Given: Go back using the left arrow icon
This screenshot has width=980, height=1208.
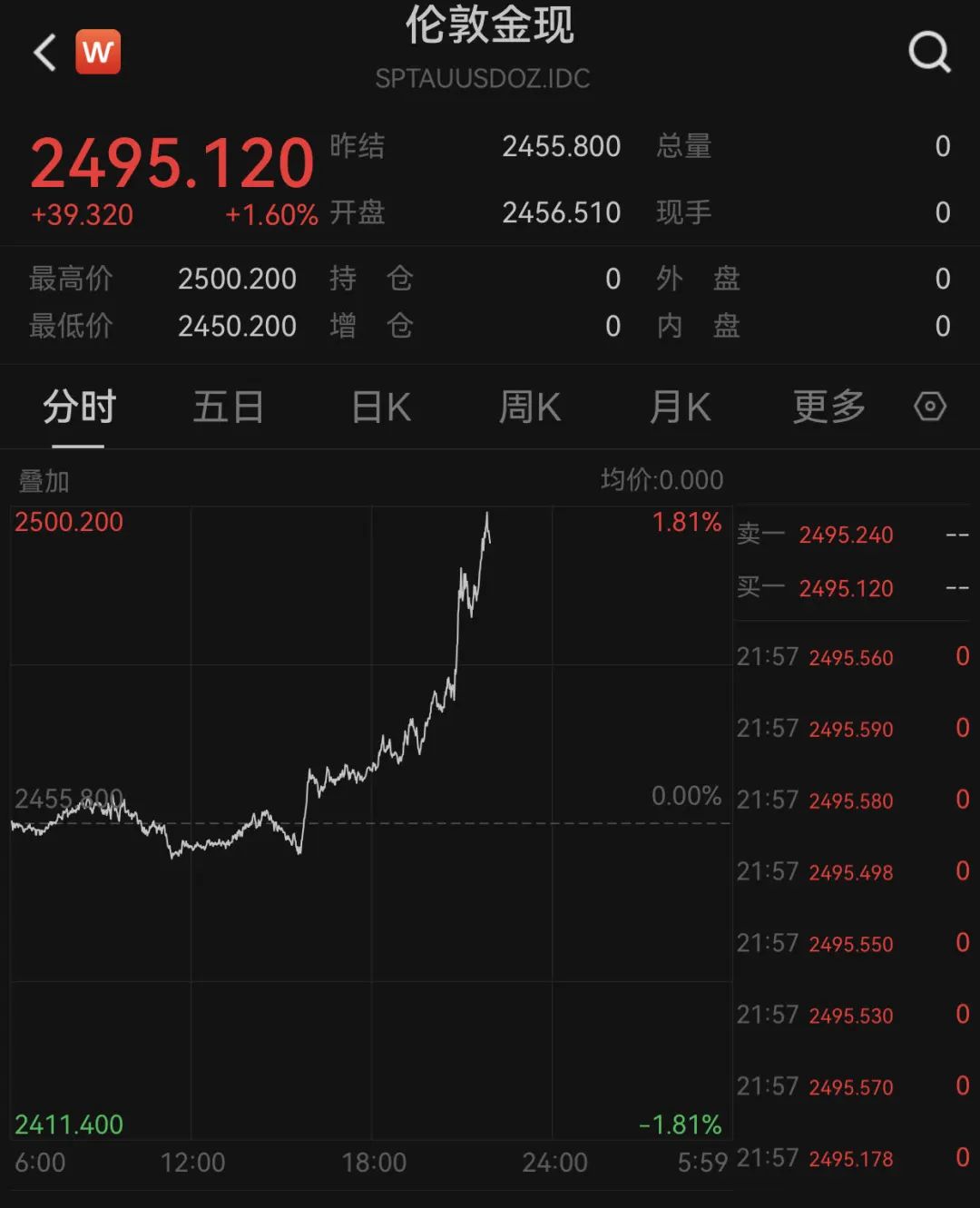Looking at the screenshot, I should tap(43, 50).
